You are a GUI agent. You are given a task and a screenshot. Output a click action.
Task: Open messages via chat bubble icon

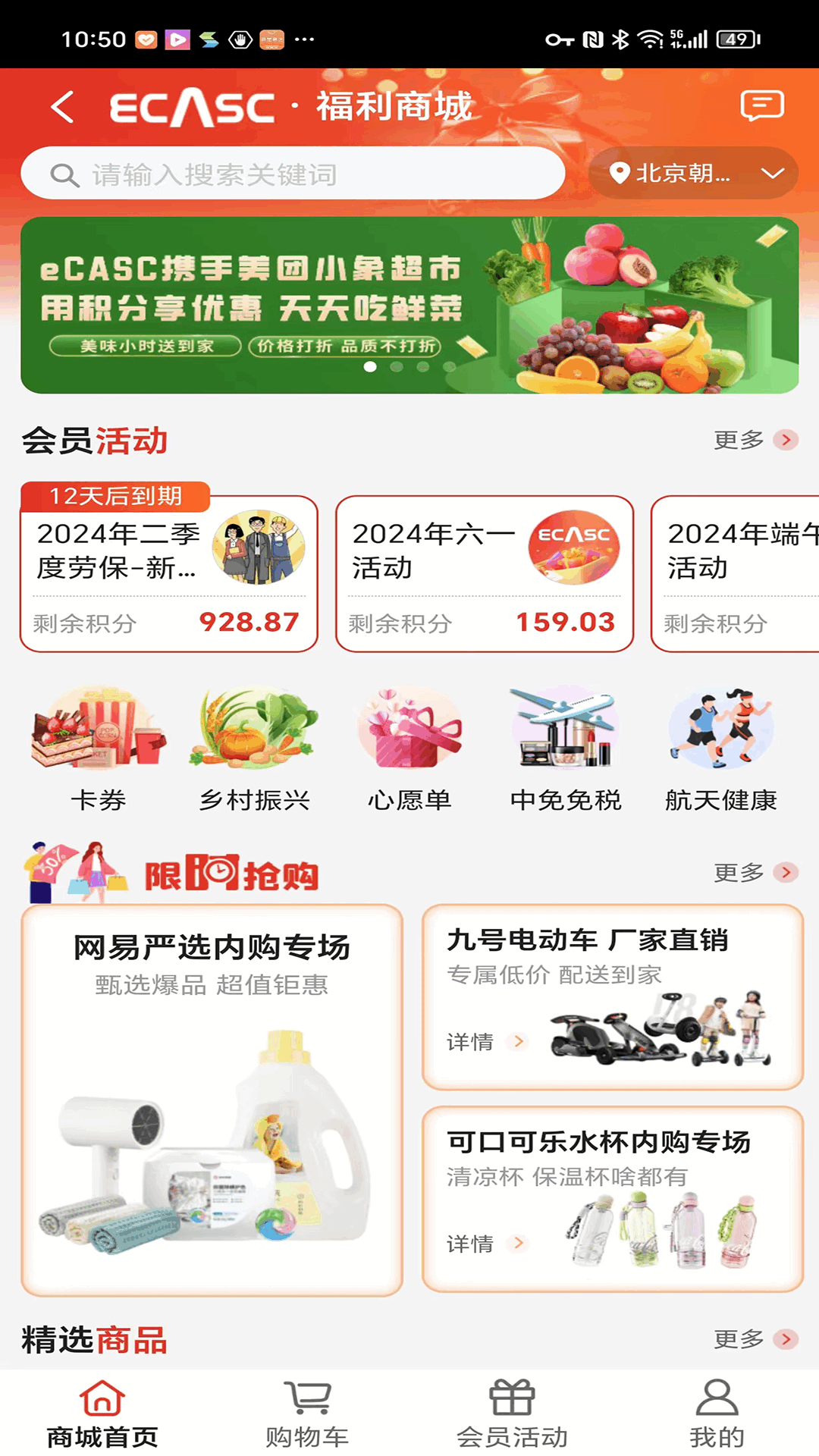pyautogui.click(x=764, y=106)
